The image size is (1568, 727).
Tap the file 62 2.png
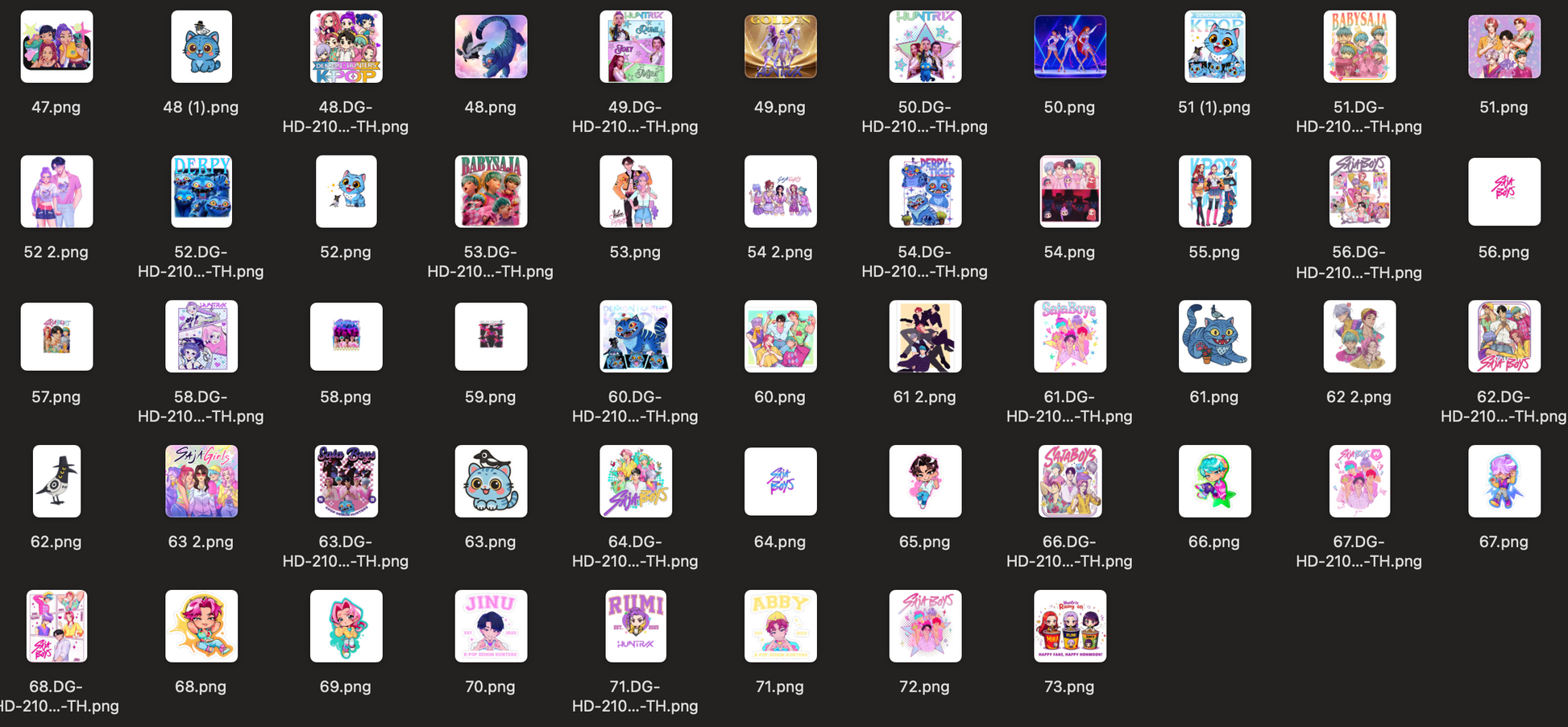1359,337
